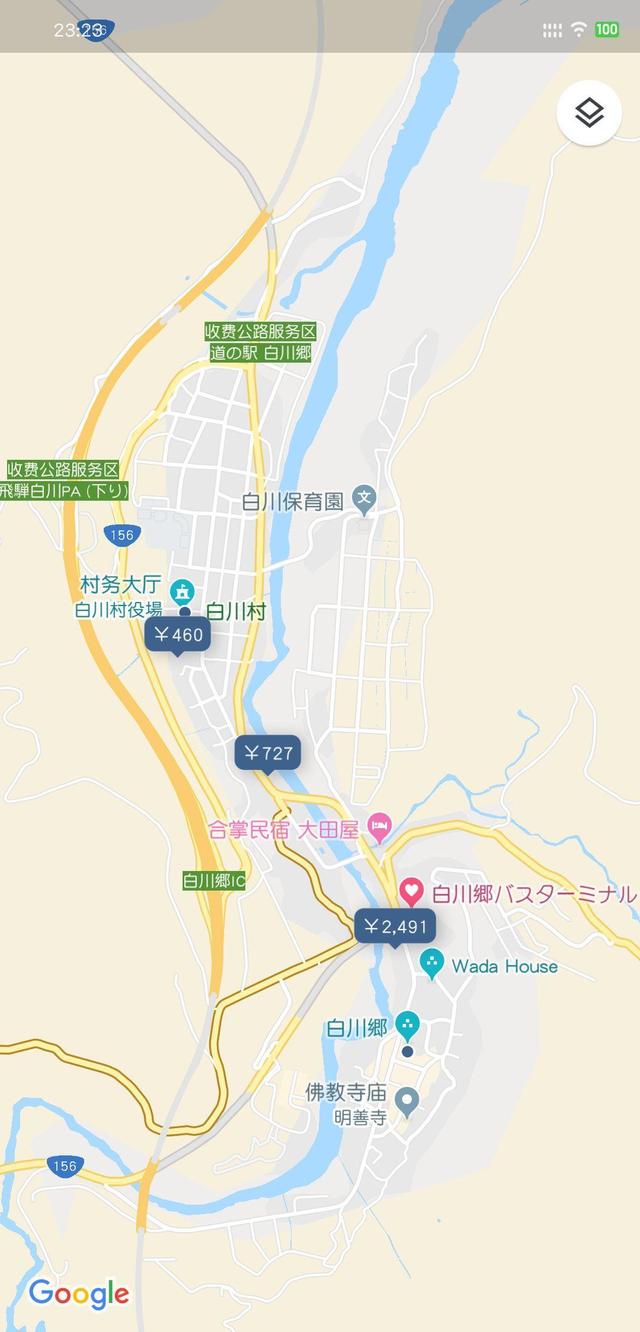Open the ¥2,491 price marker
Viewport: 640px width, 1332px height.
pyautogui.click(x=395, y=927)
